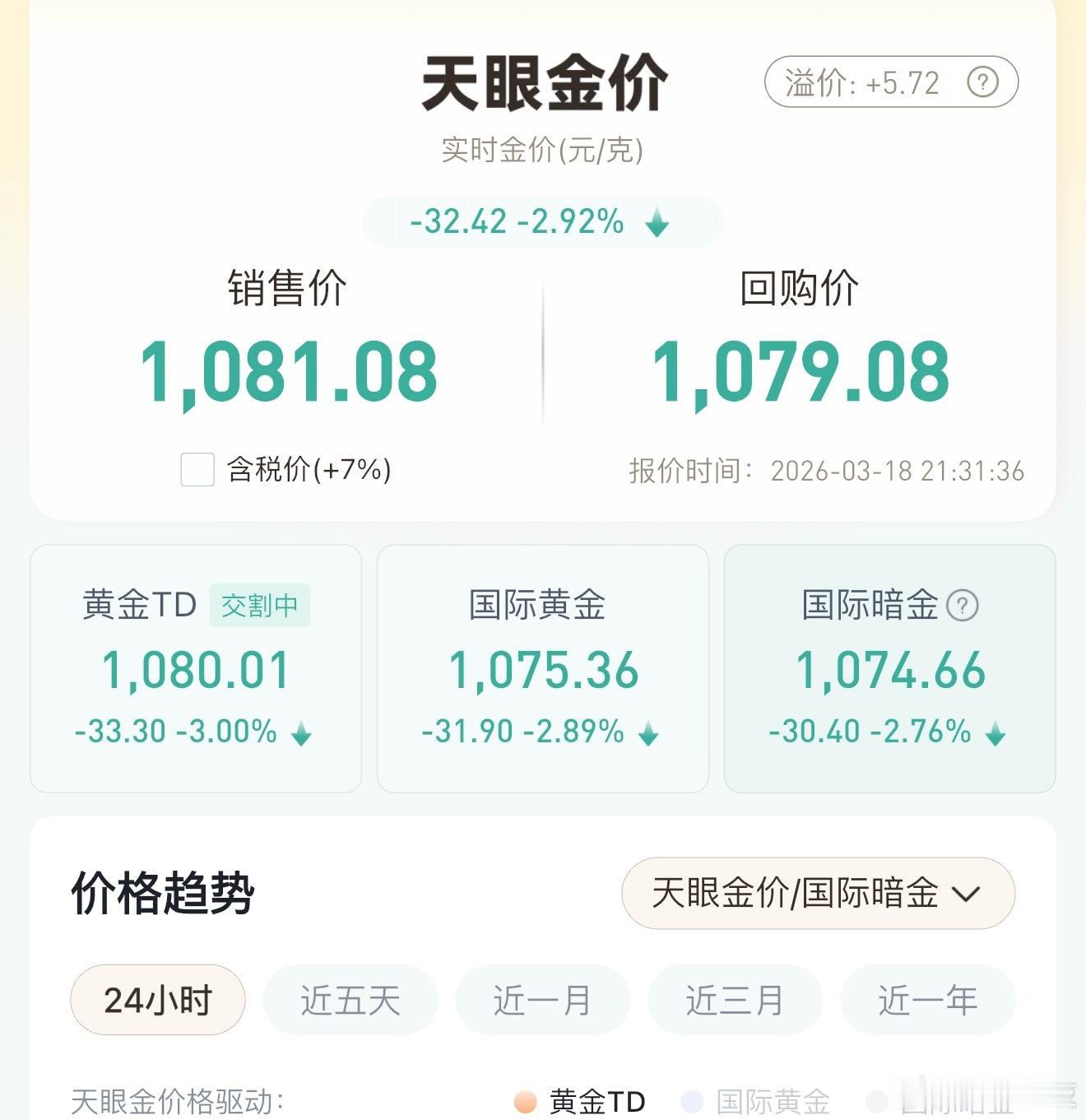
Task: Click the down arrow beside -32.42 change
Action: (657, 221)
